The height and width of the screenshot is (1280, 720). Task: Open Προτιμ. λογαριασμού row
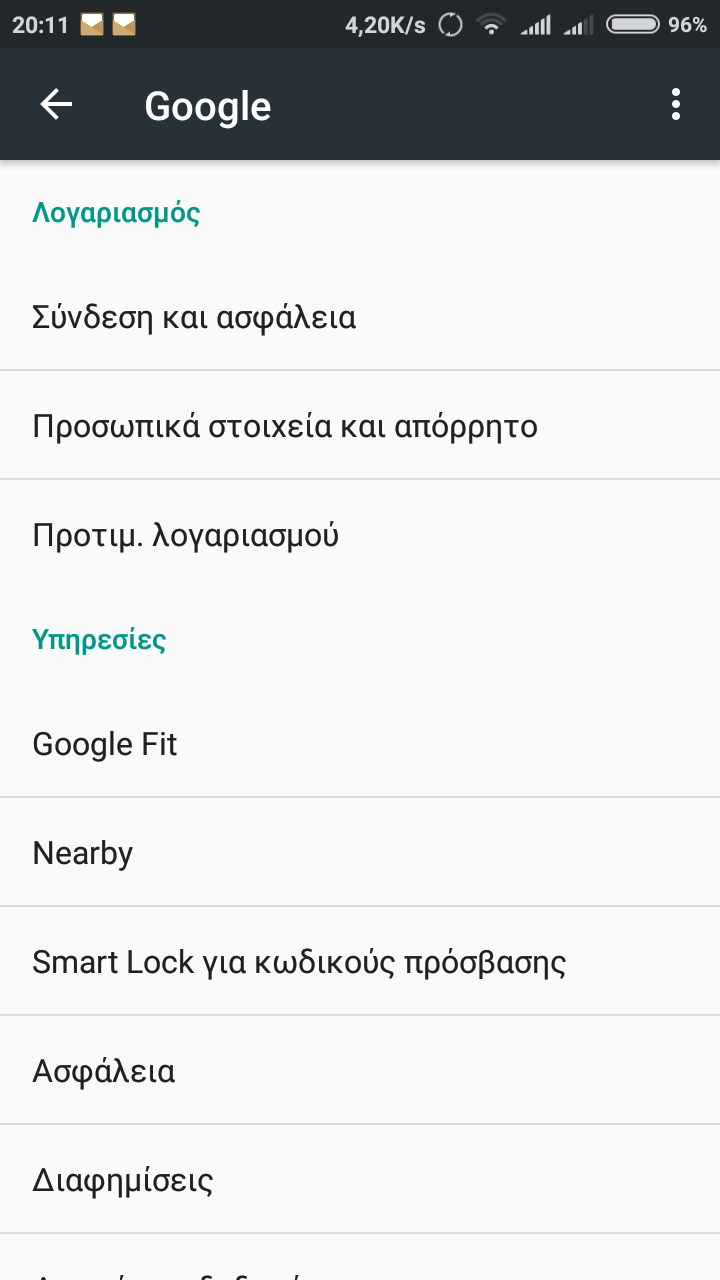pyautogui.click(x=360, y=535)
